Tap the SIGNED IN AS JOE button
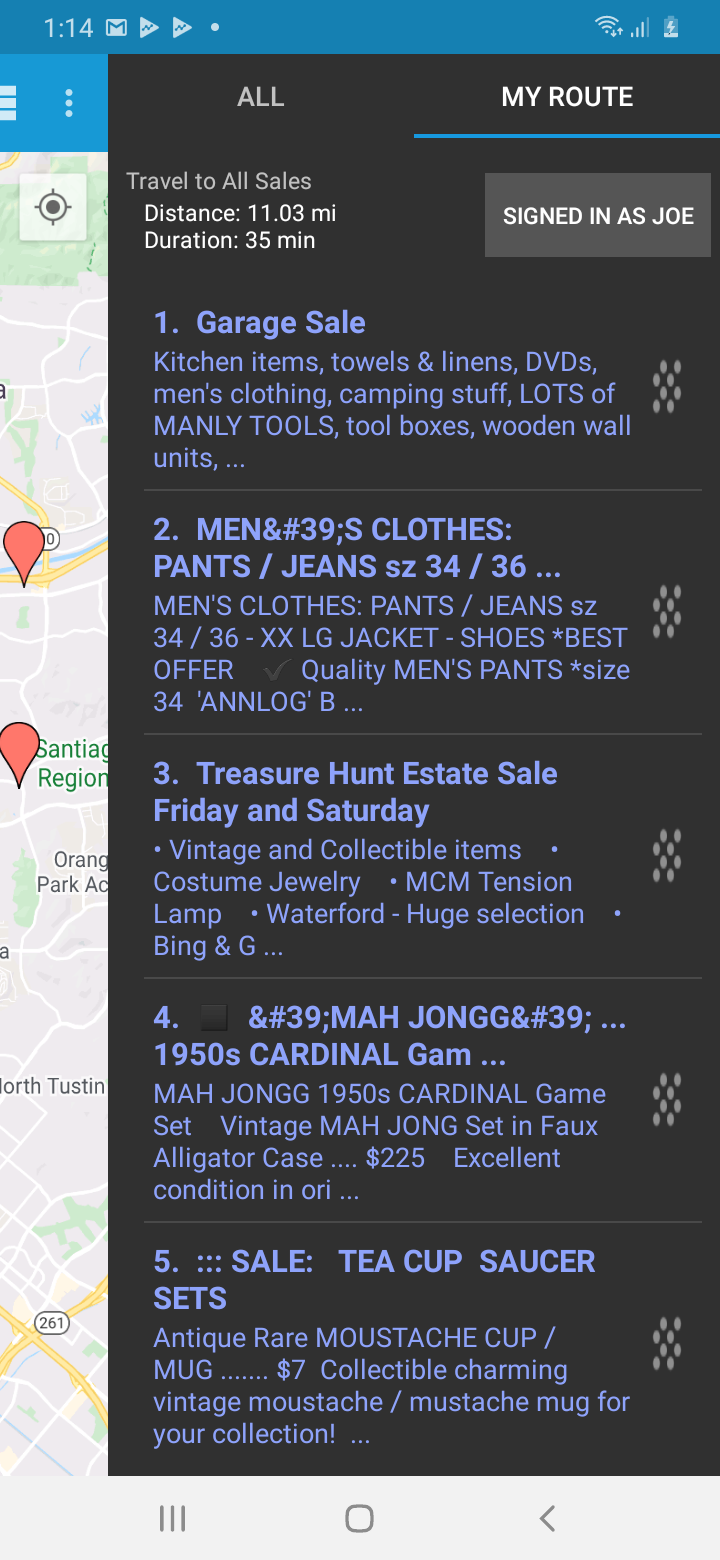The width and height of the screenshot is (720, 1560). 598,216
